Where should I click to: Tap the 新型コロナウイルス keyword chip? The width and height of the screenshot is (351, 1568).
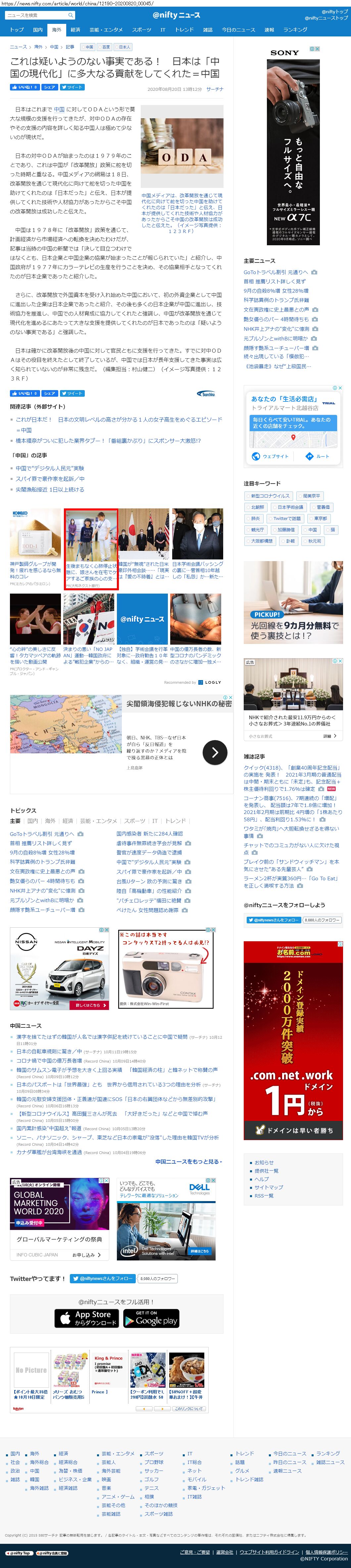pos(270,495)
